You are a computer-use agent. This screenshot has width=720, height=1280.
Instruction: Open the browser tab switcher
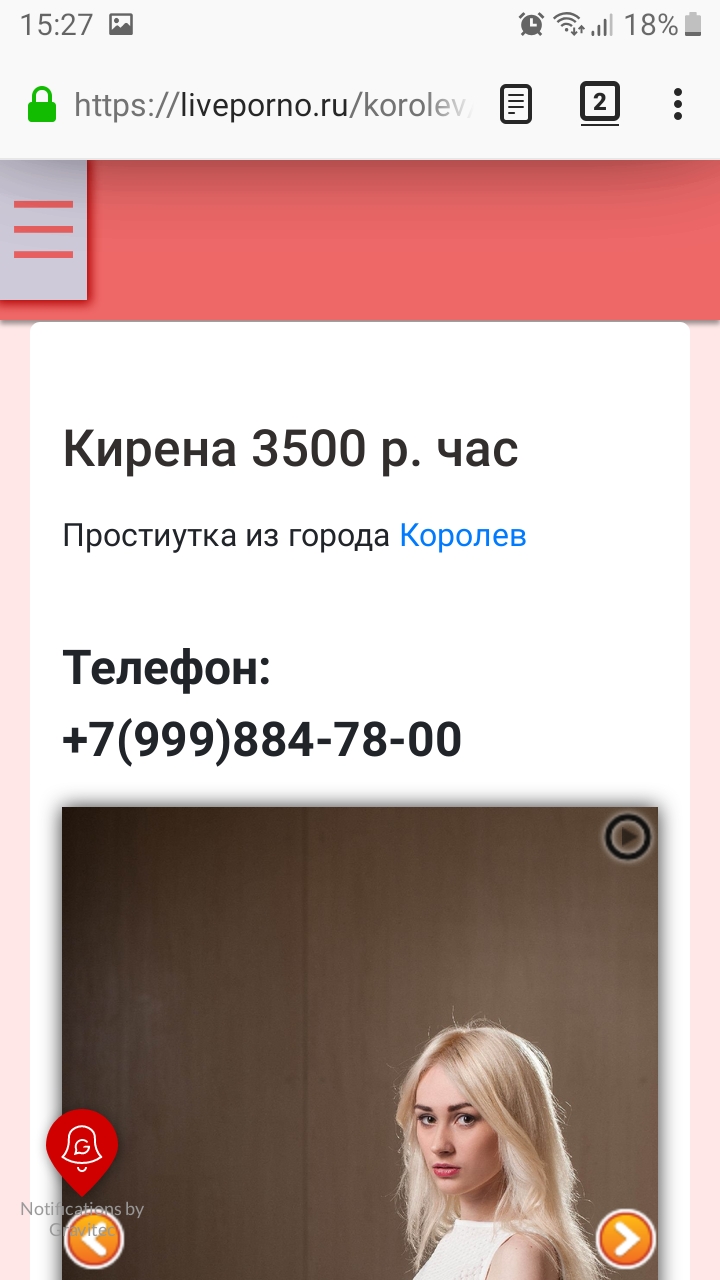click(x=599, y=103)
